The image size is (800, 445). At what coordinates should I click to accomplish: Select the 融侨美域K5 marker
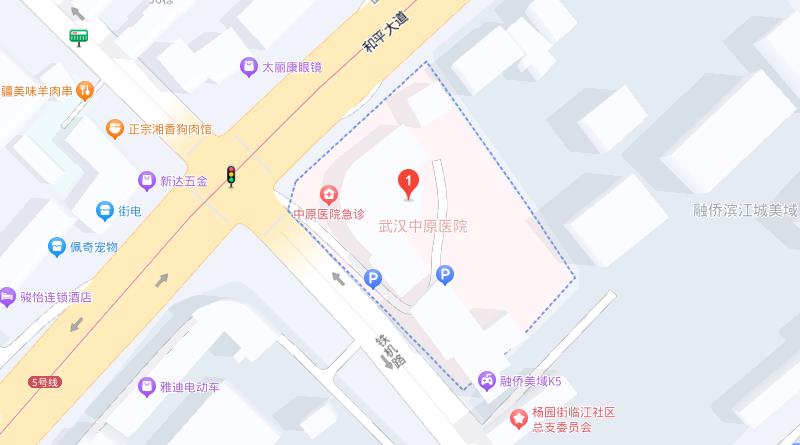coord(486,380)
